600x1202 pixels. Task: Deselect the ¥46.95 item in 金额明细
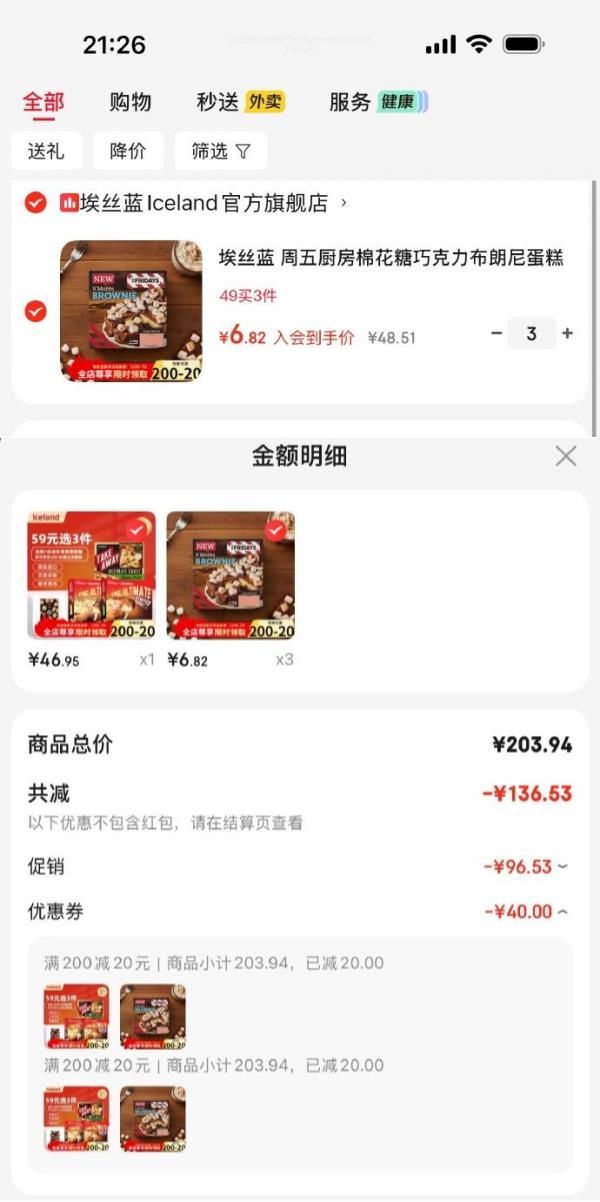click(x=135, y=529)
